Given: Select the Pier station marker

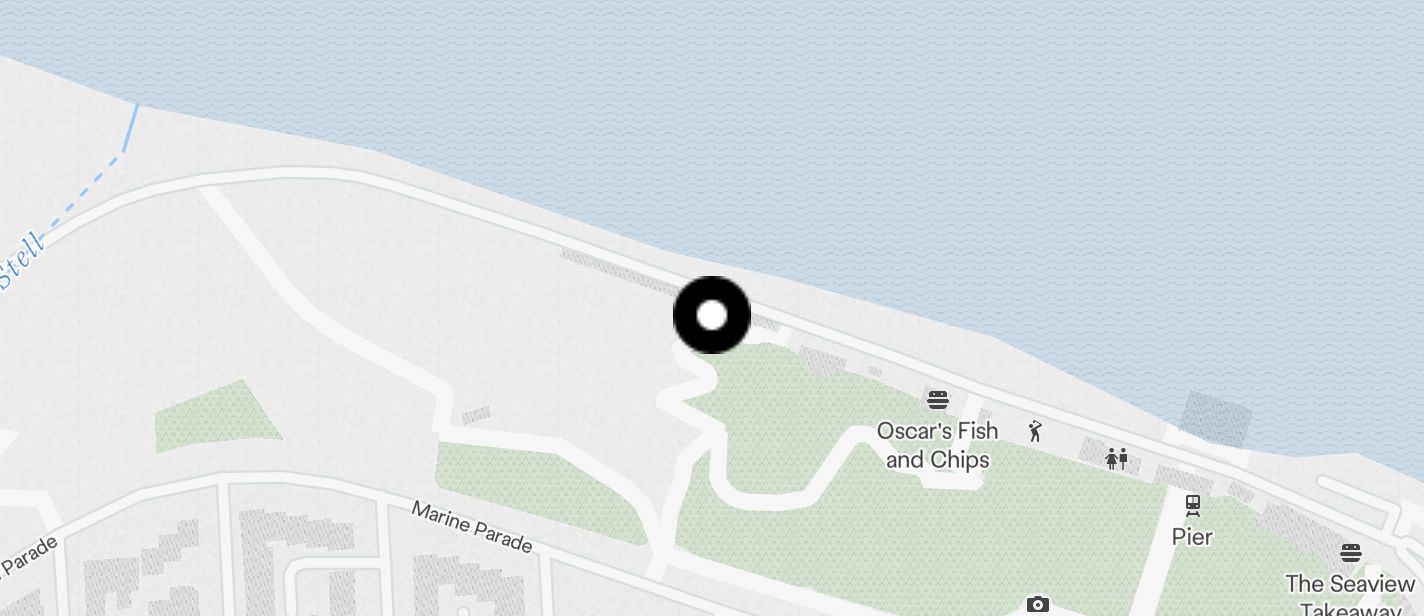Looking at the screenshot, I should 1192,506.
